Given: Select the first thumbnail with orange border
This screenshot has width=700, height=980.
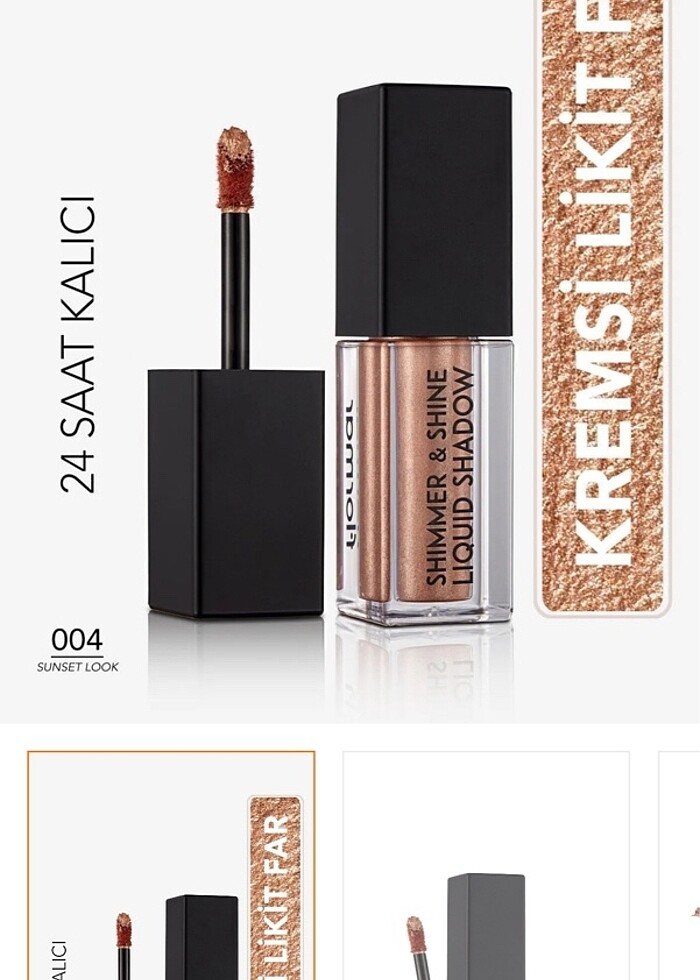Looking at the screenshot, I should pos(171,865).
